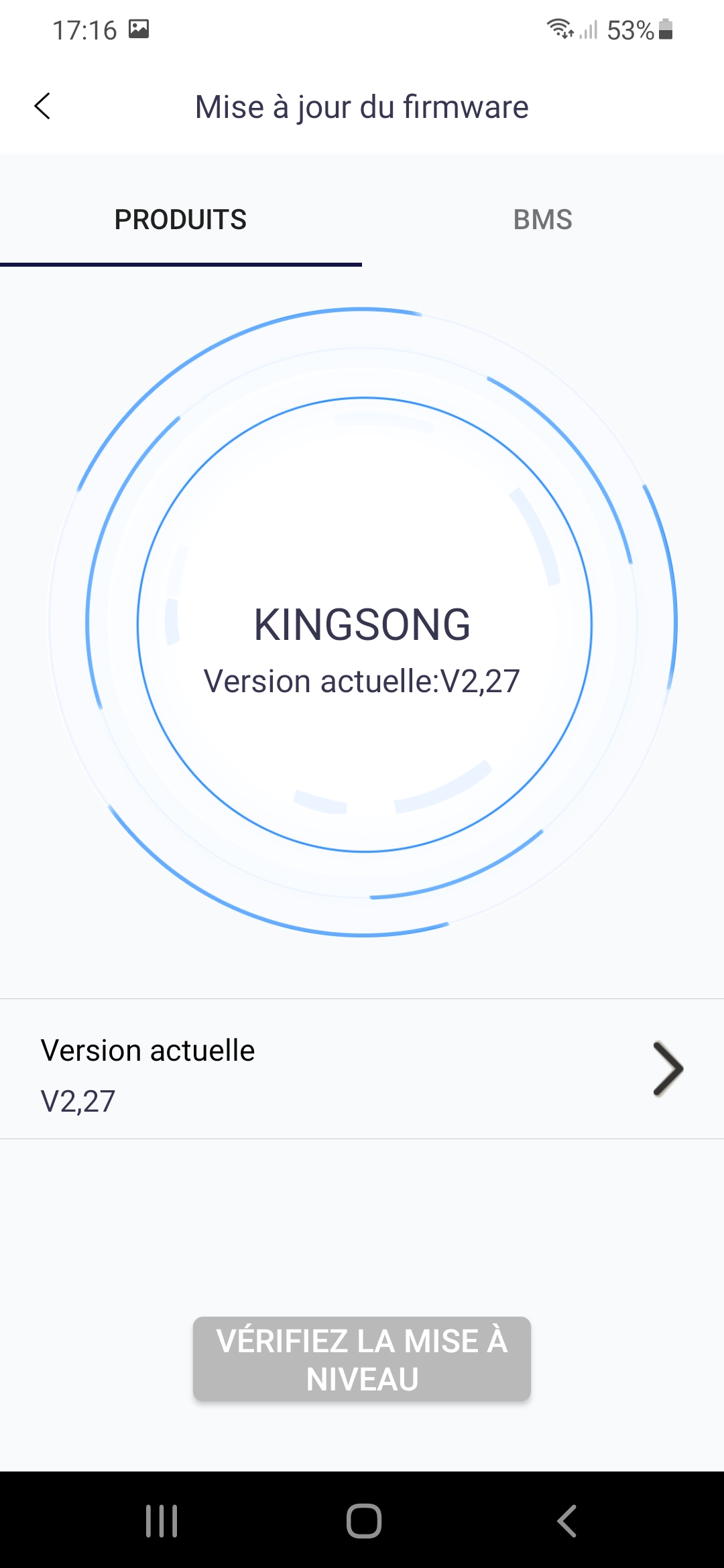Open the Version actuelle V2,27 row

tap(362, 1069)
